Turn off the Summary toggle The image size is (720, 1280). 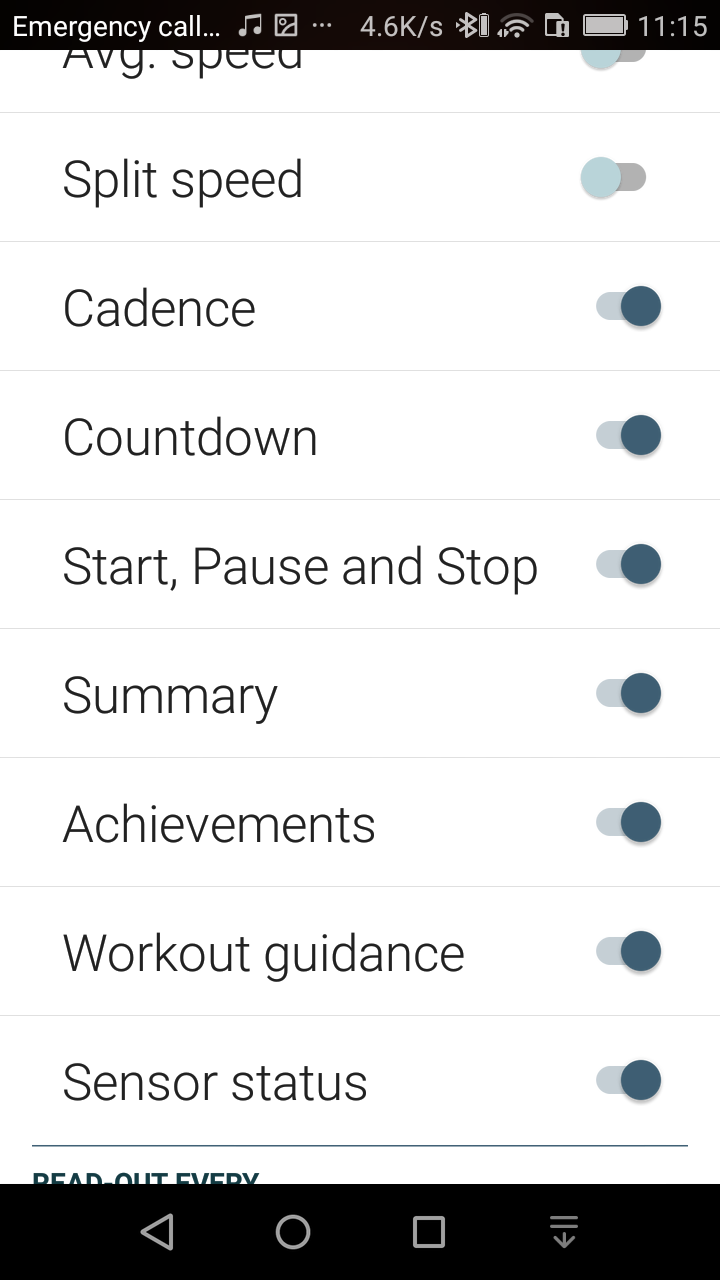click(x=629, y=694)
